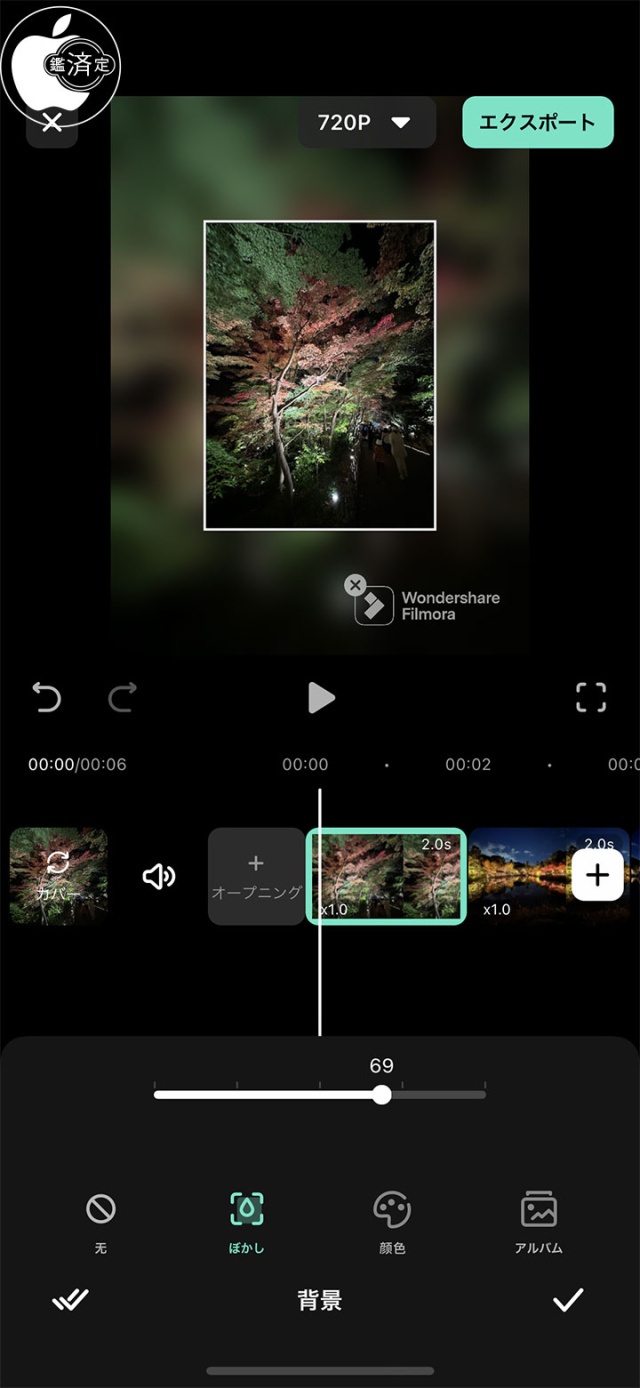Enter fullscreen preview mode

[591, 697]
